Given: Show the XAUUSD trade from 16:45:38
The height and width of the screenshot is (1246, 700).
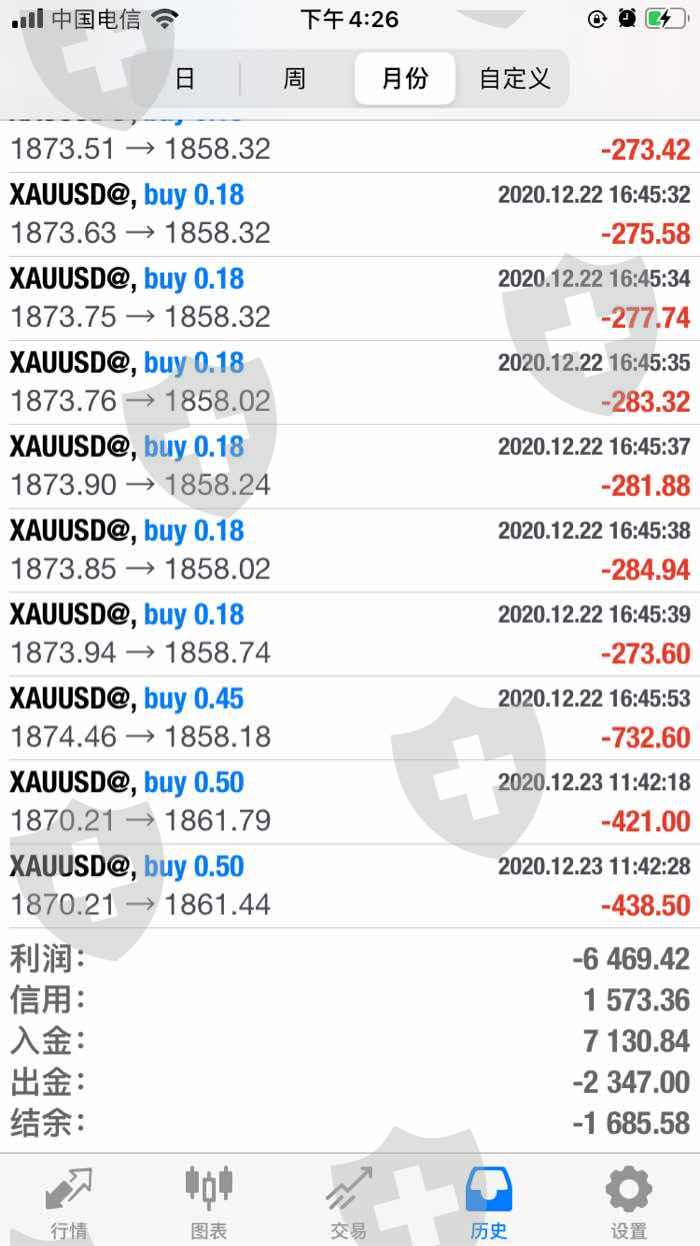Looking at the screenshot, I should (350, 550).
